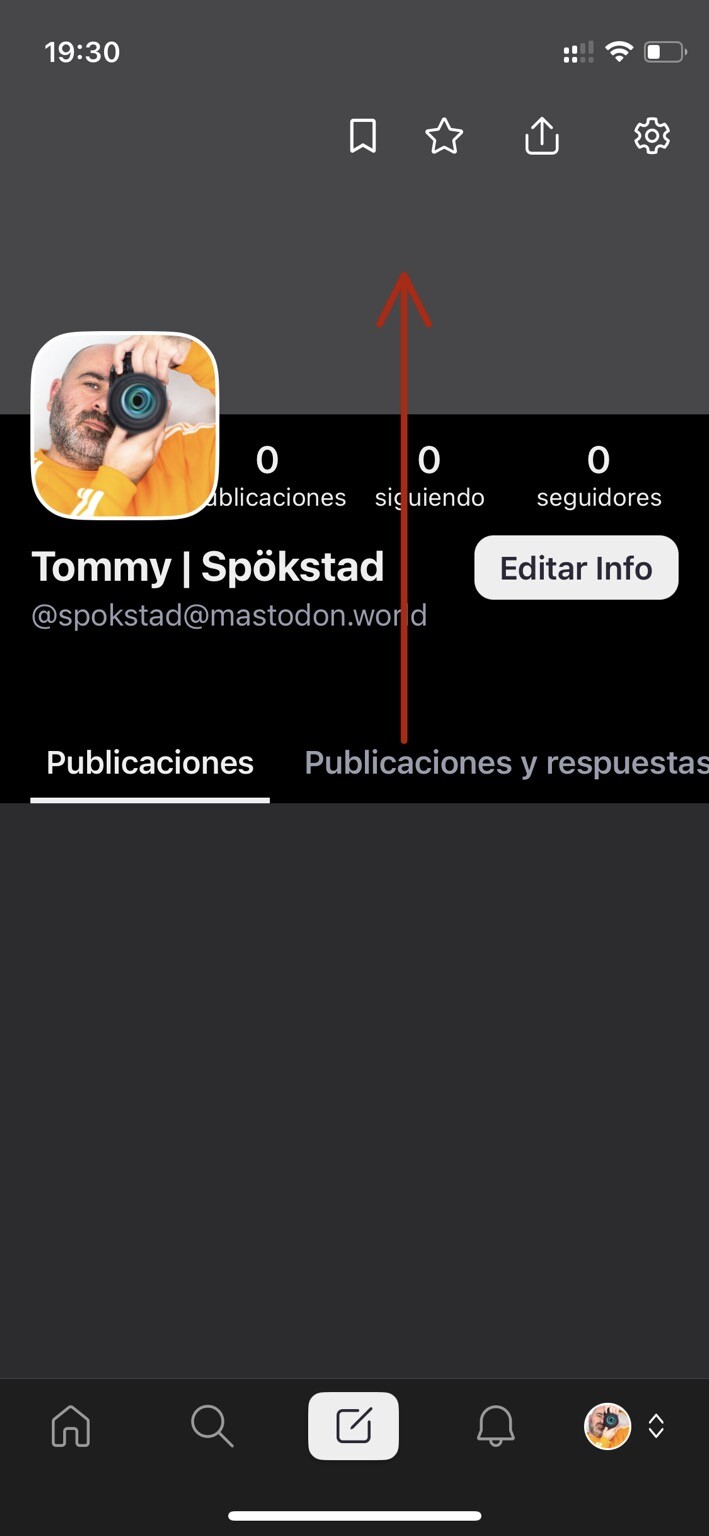Share this profile
The width and height of the screenshot is (709, 1536).
pos(542,136)
